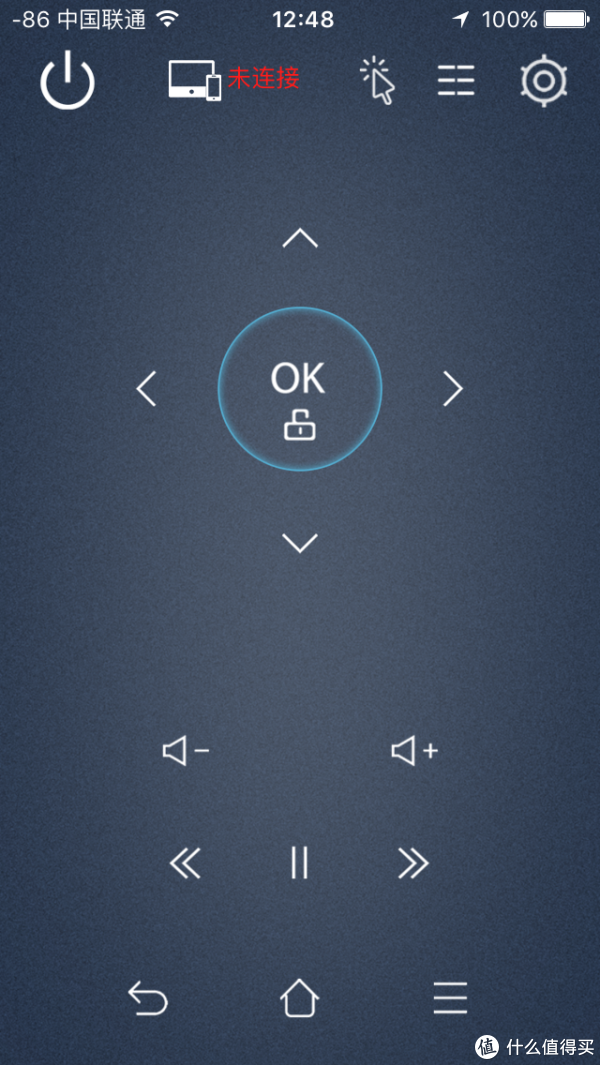The image size is (600, 1065).
Task: Tap the down arrow
Action: [300, 543]
